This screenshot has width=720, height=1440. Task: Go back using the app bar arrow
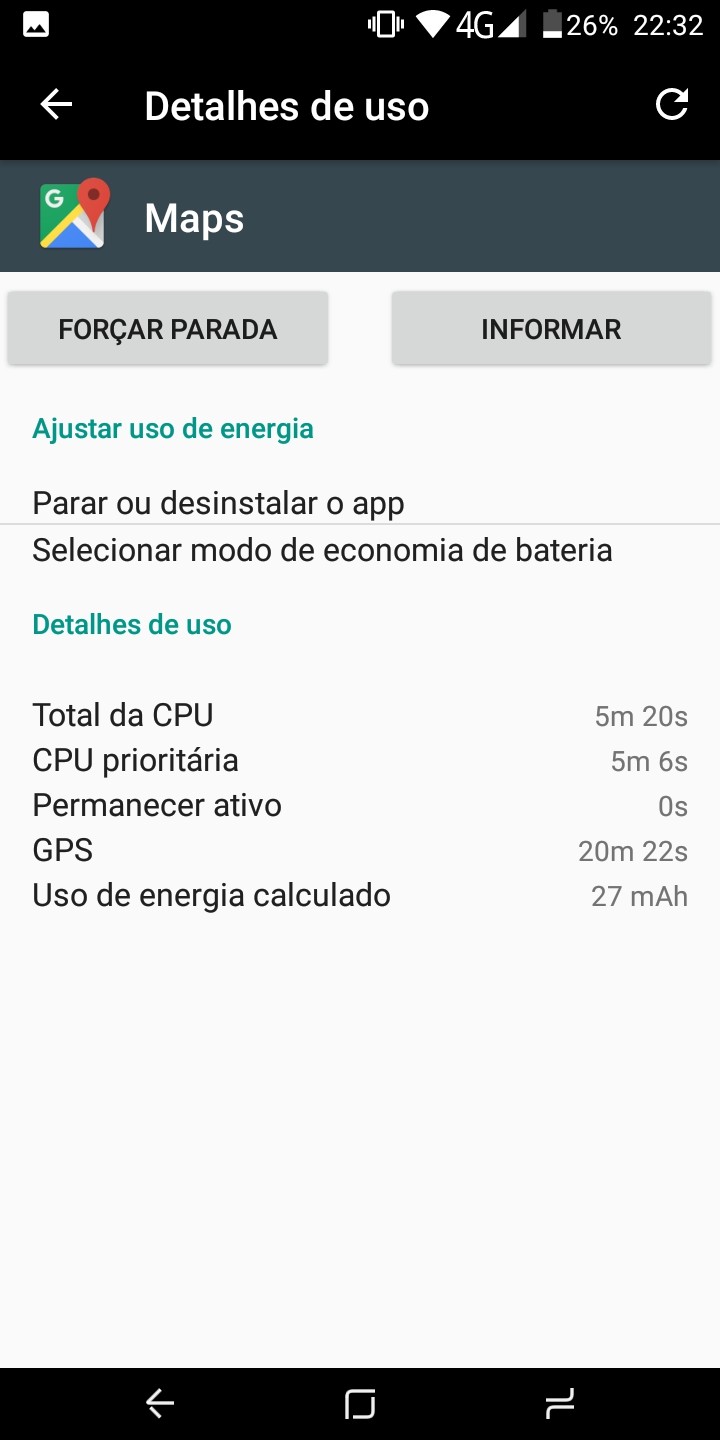56,105
